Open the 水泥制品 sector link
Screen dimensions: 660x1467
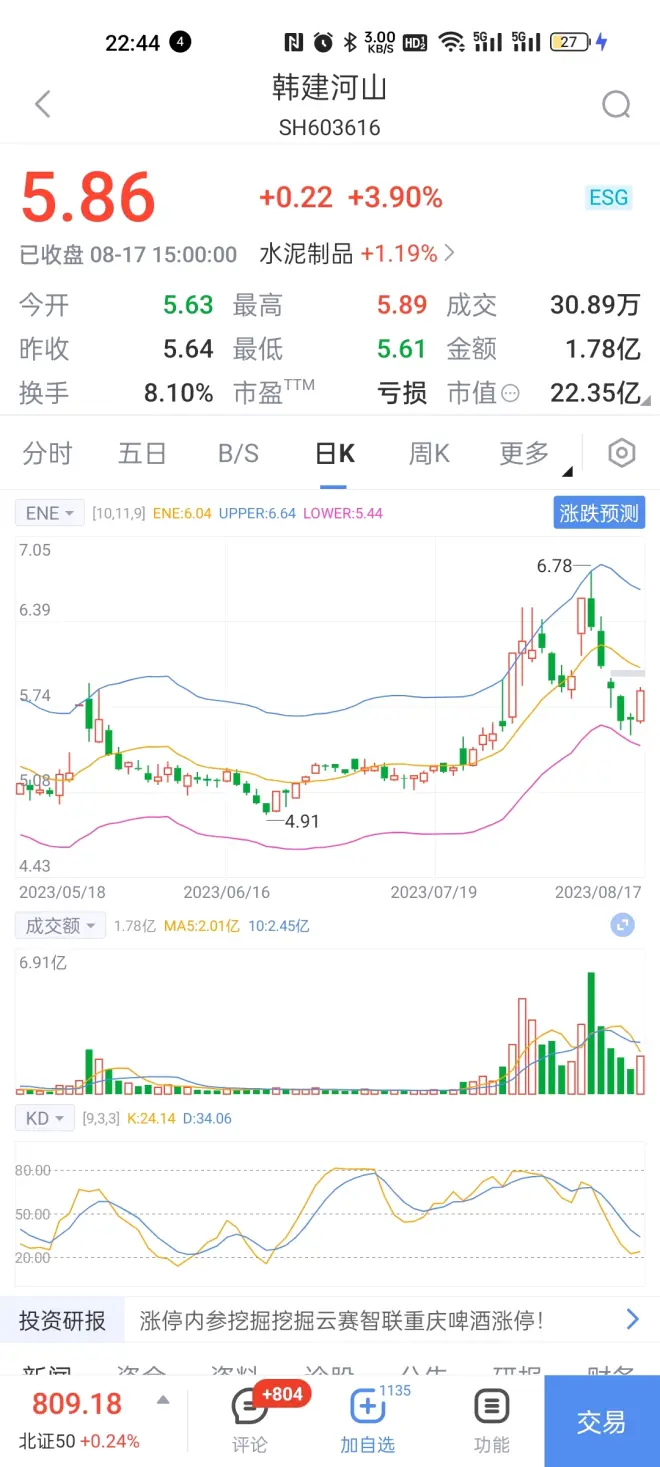click(356, 254)
